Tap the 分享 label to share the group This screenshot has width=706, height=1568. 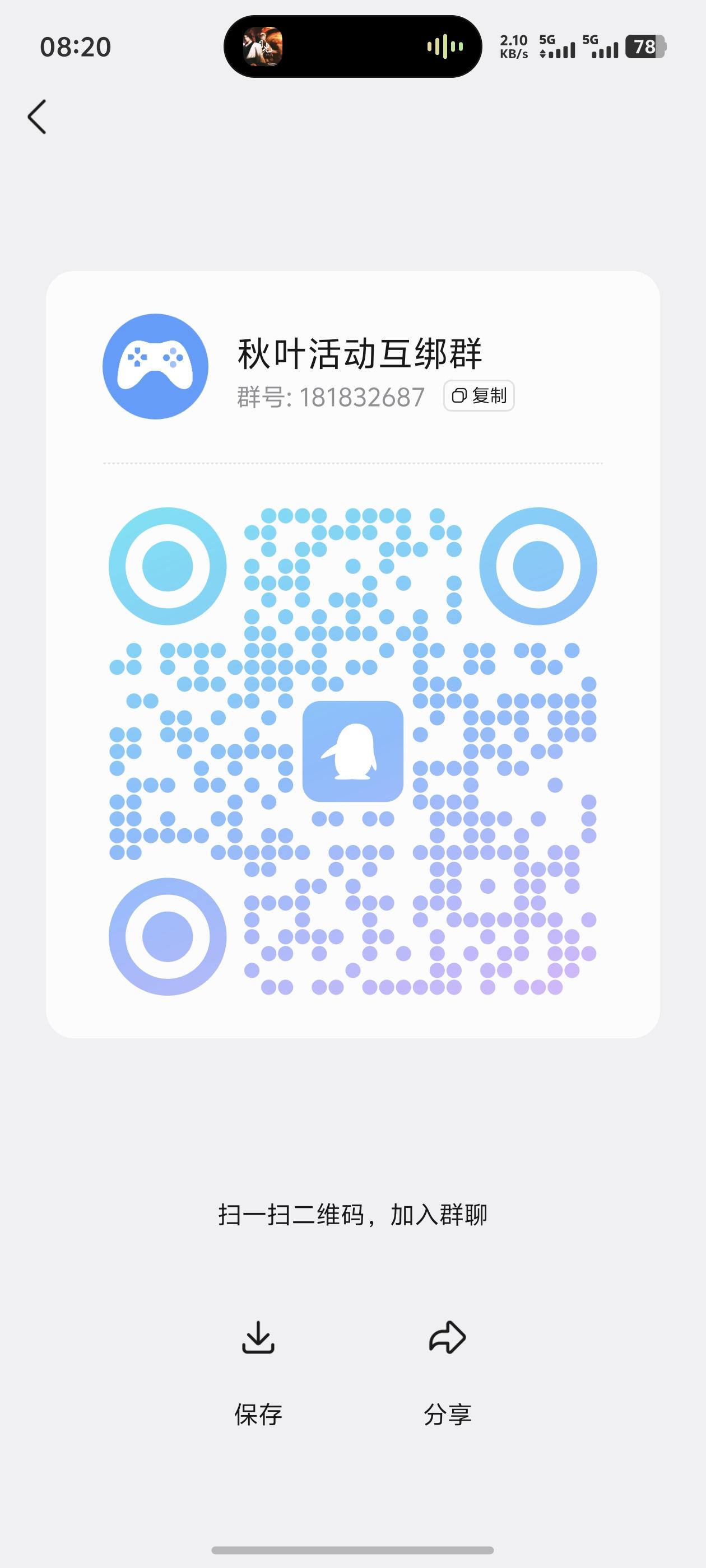[x=447, y=1413]
